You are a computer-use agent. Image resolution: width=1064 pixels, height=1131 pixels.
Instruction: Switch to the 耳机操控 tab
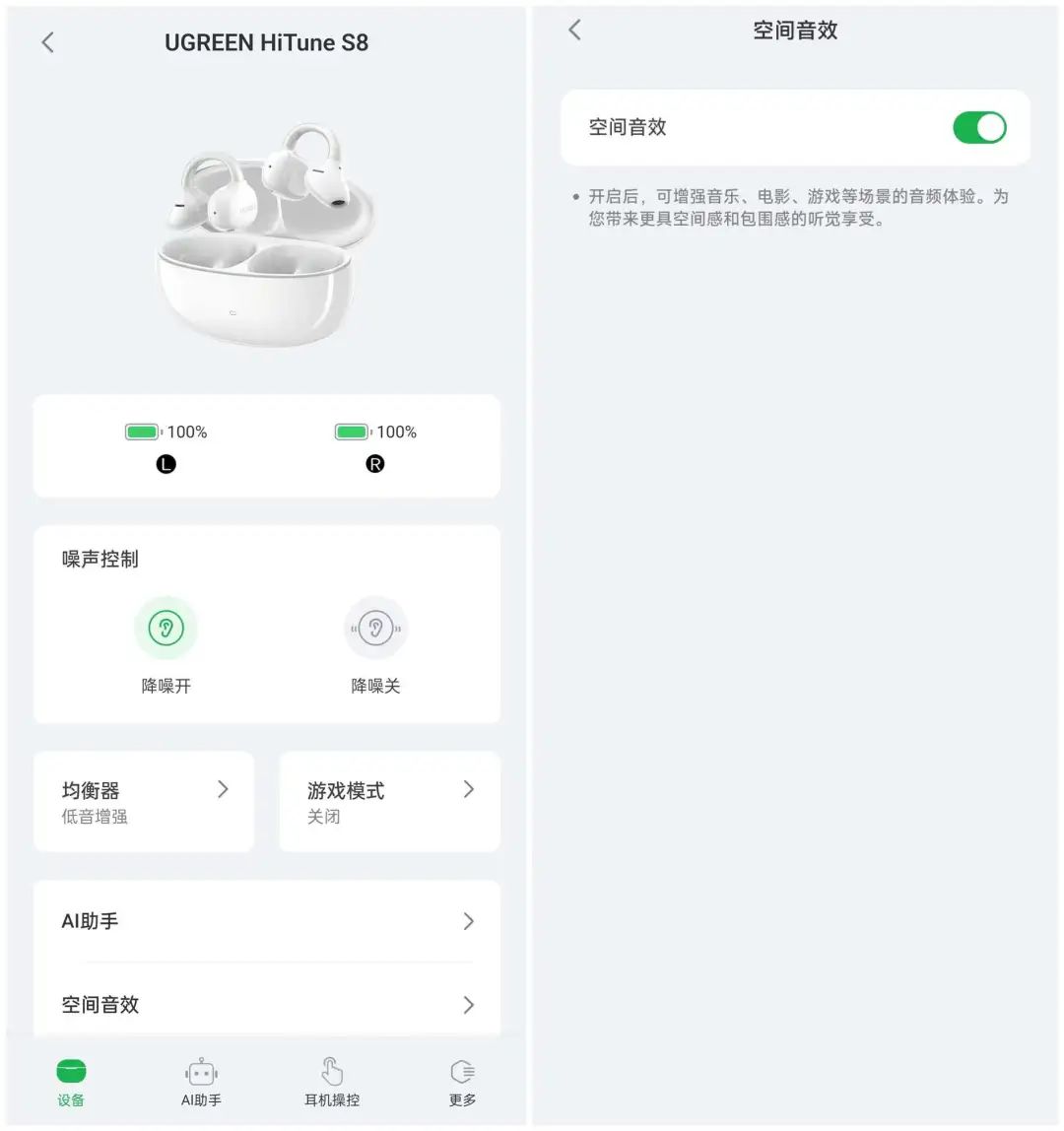click(332, 1083)
